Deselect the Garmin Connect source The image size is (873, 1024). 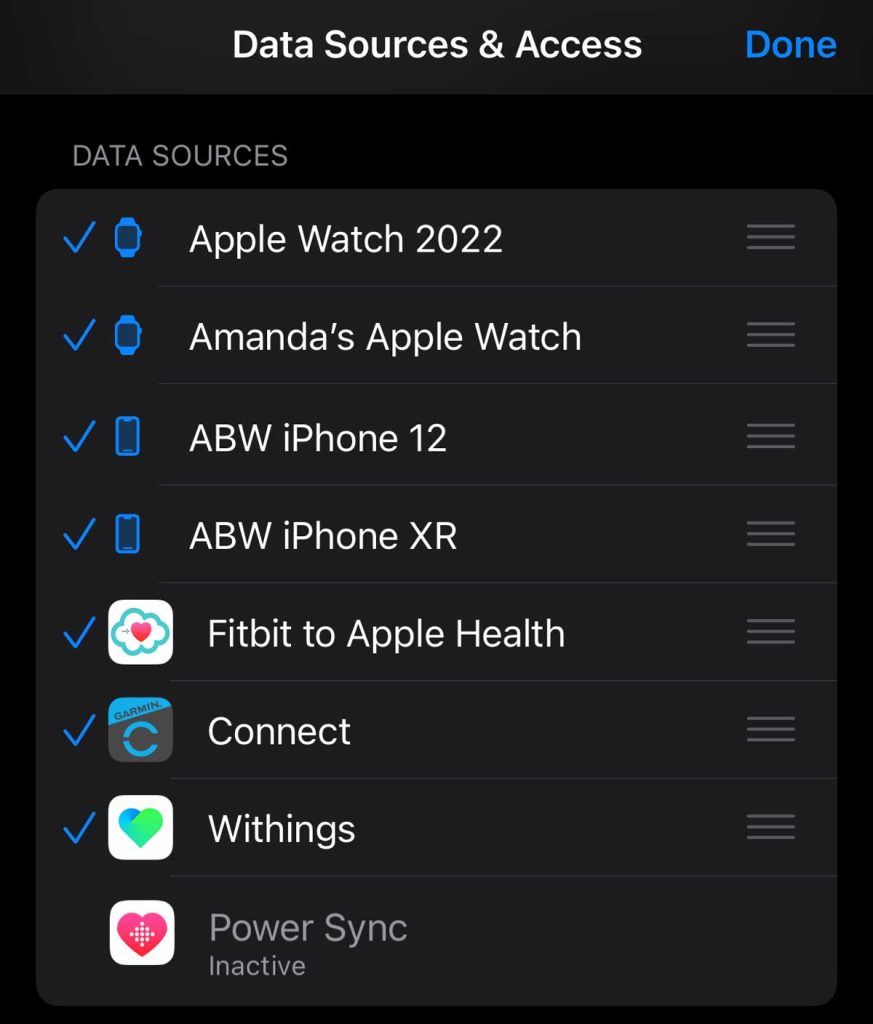point(79,730)
